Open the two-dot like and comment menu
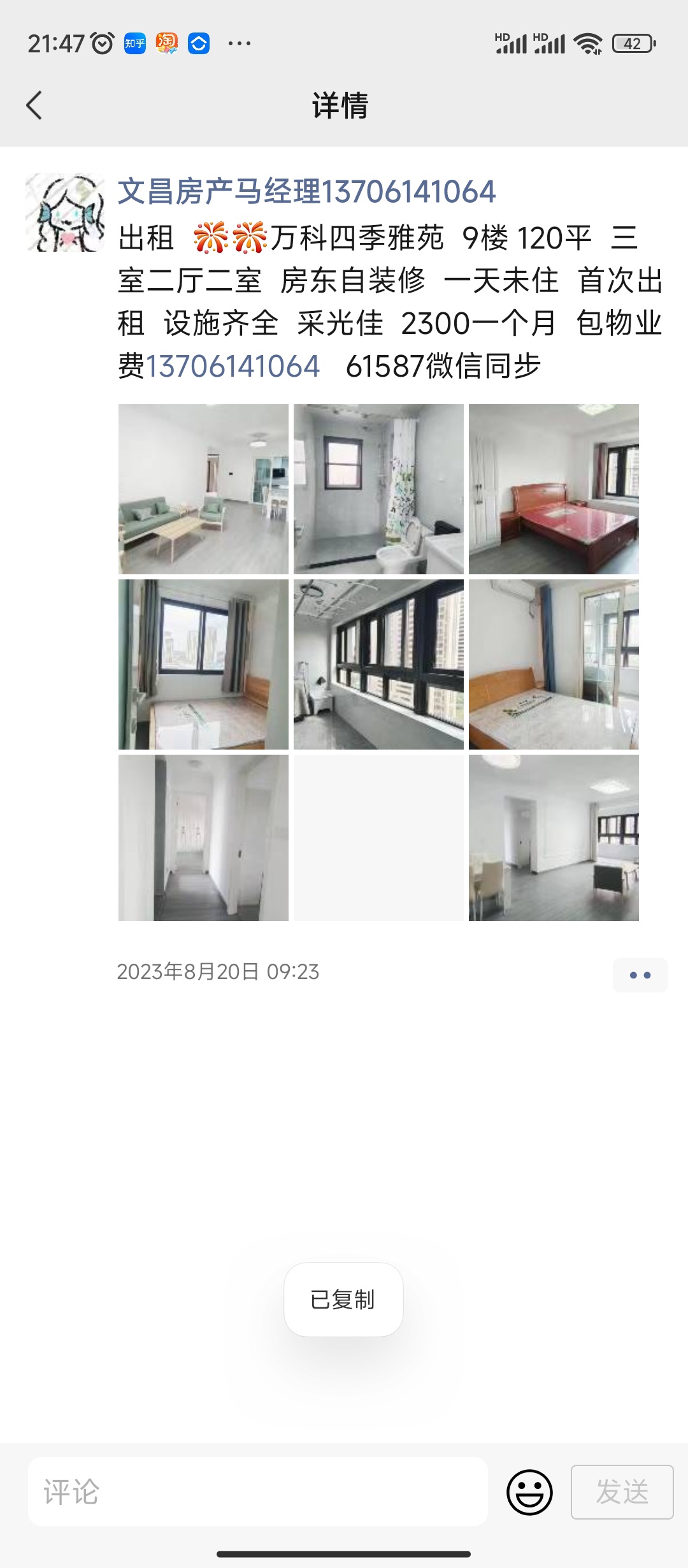This screenshot has width=688, height=1568. [x=640, y=975]
